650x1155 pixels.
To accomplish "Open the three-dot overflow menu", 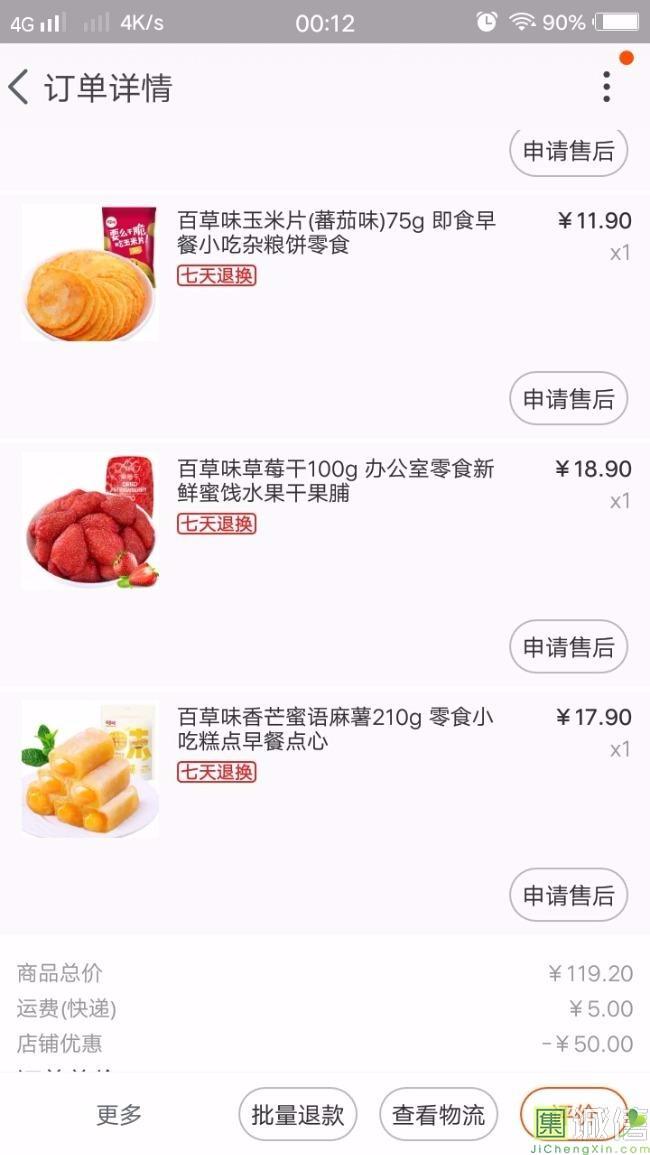I will (606, 88).
